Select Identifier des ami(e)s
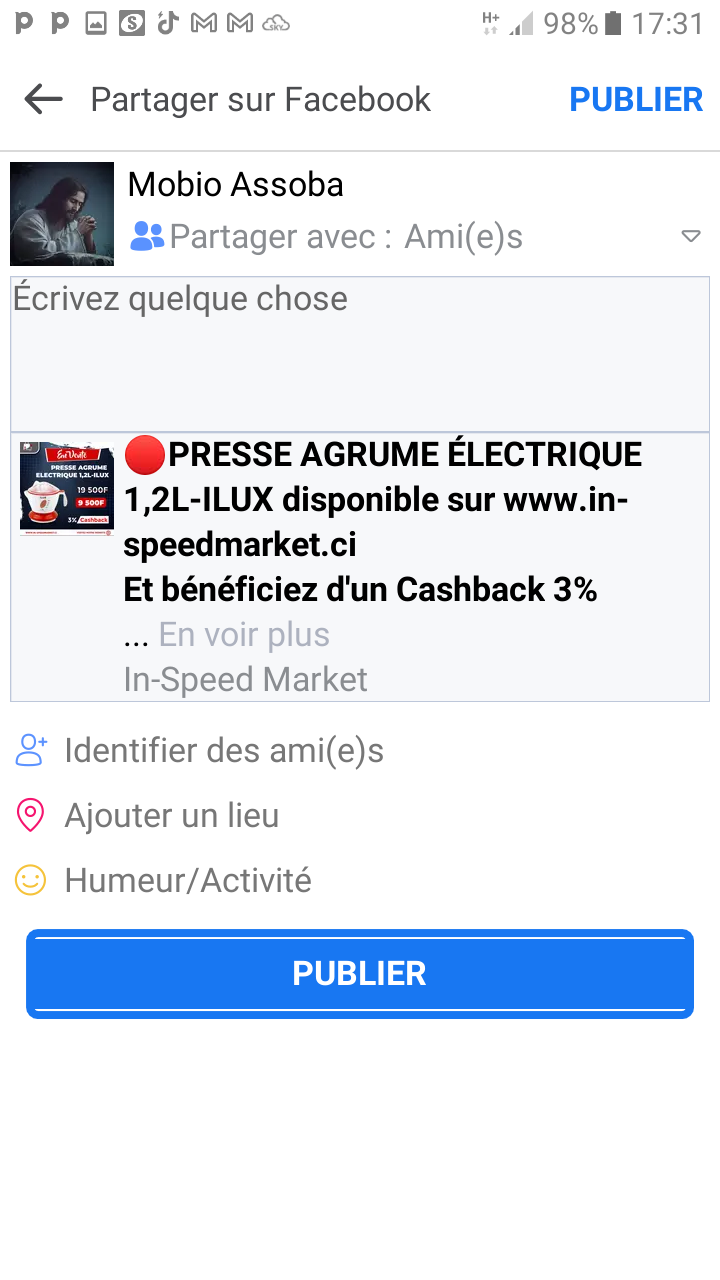Screen dimensions: 720x1280 click(x=224, y=750)
